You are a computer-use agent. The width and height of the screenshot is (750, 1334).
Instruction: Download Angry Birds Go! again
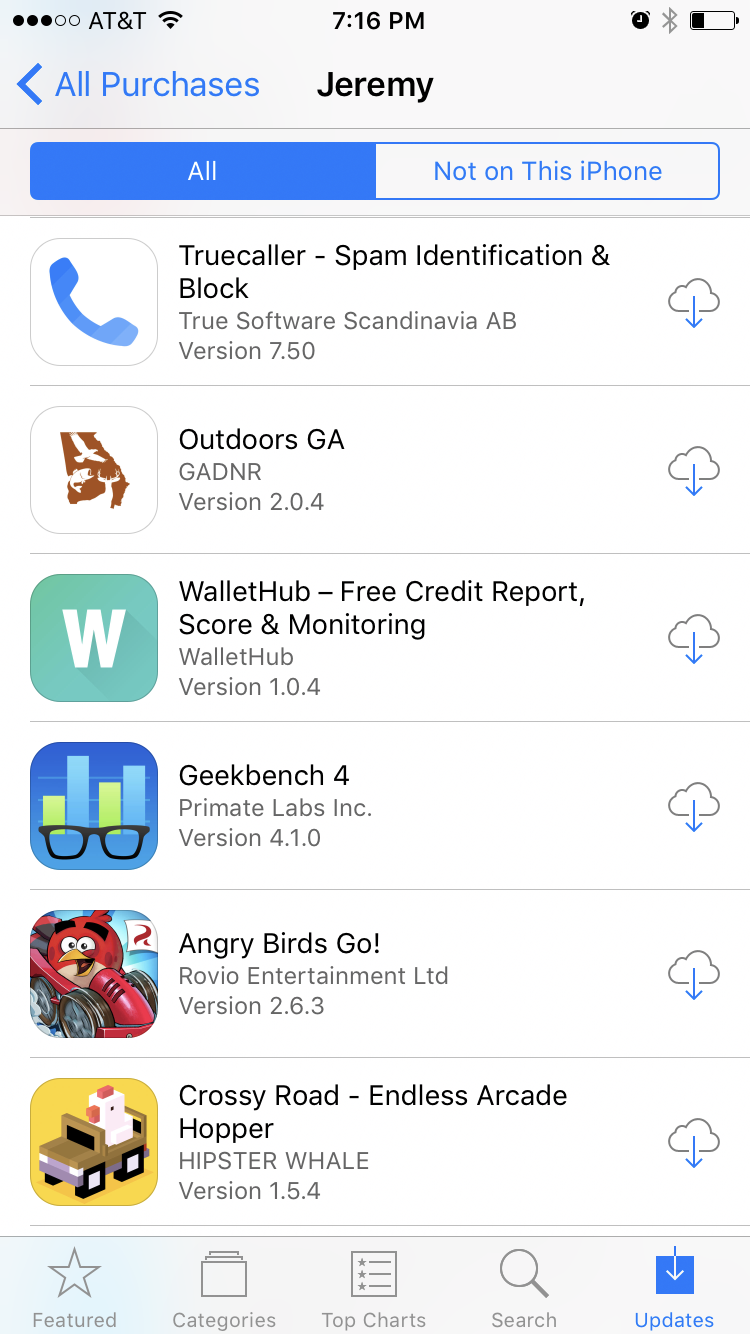click(694, 975)
